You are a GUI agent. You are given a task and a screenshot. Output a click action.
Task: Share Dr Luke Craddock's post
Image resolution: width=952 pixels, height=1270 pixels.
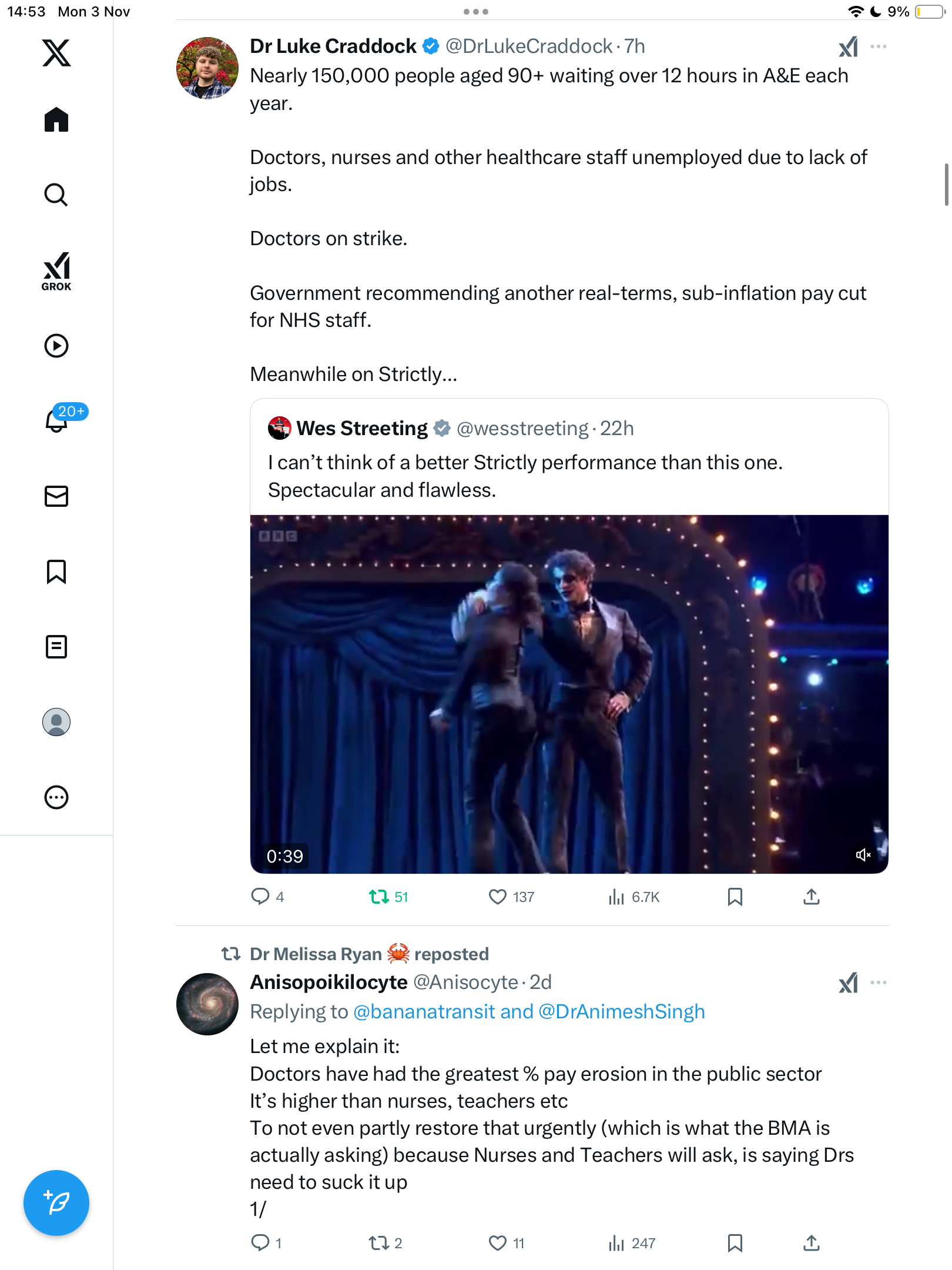coord(812,897)
